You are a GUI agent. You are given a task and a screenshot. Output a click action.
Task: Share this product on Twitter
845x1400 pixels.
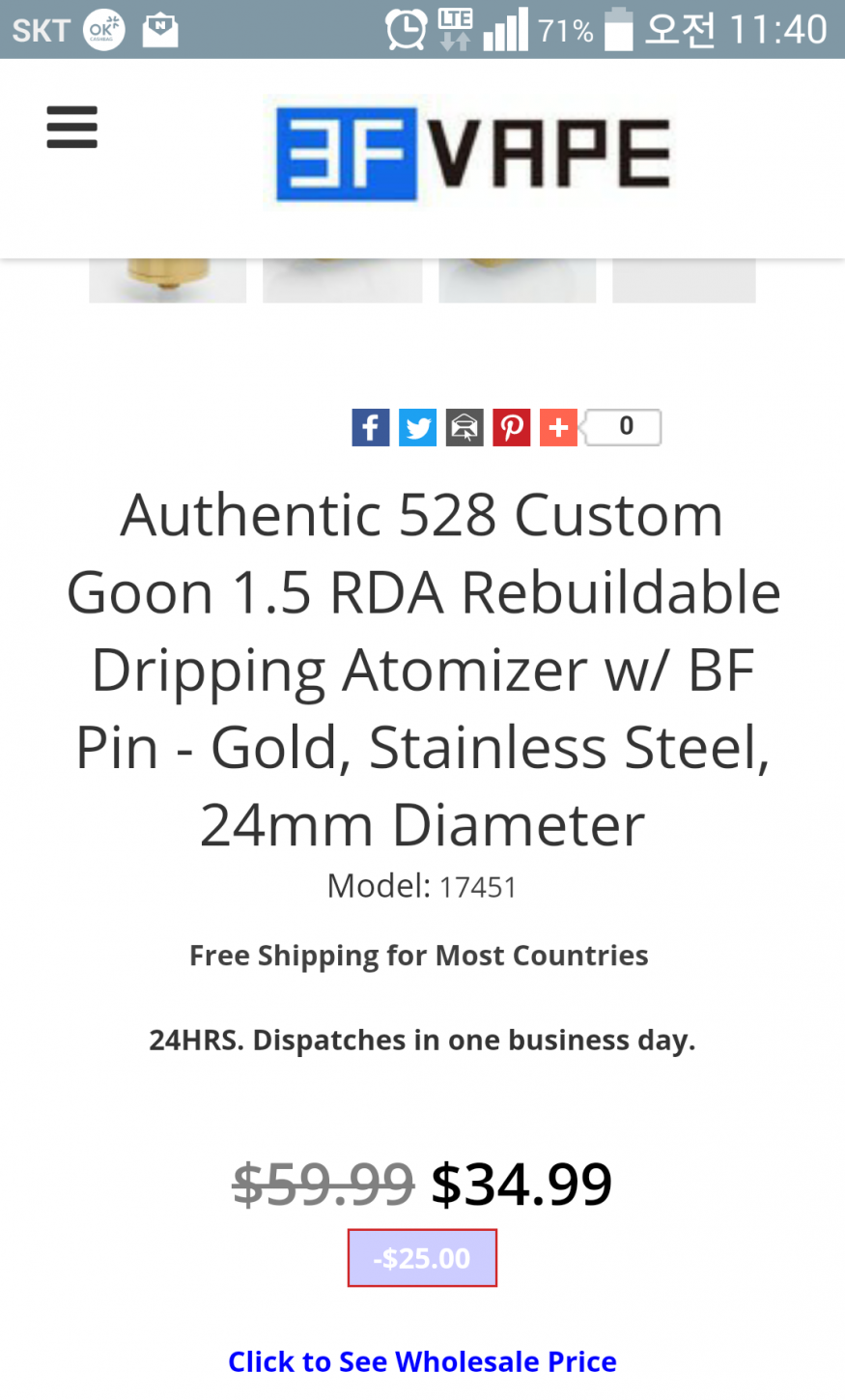(417, 427)
